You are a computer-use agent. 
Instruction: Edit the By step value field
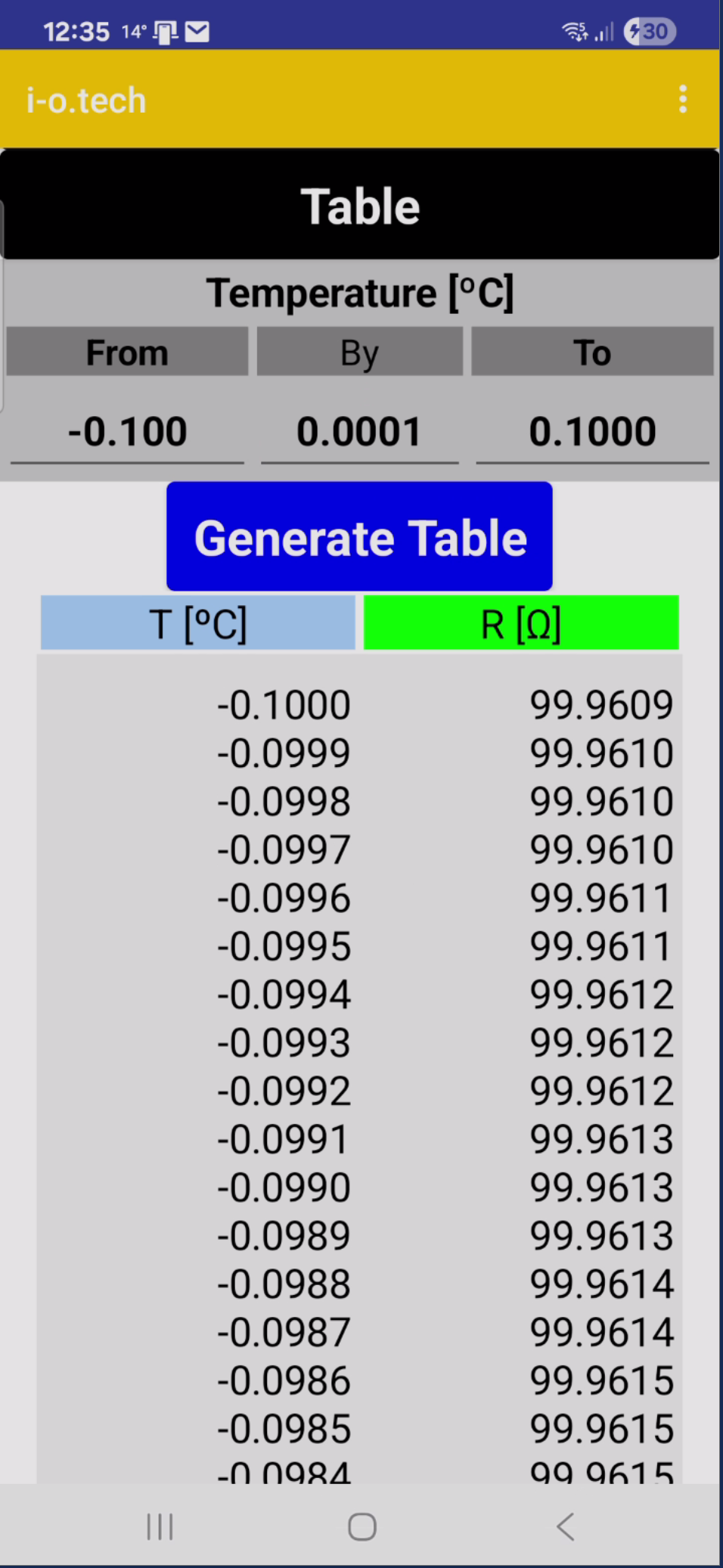point(359,432)
